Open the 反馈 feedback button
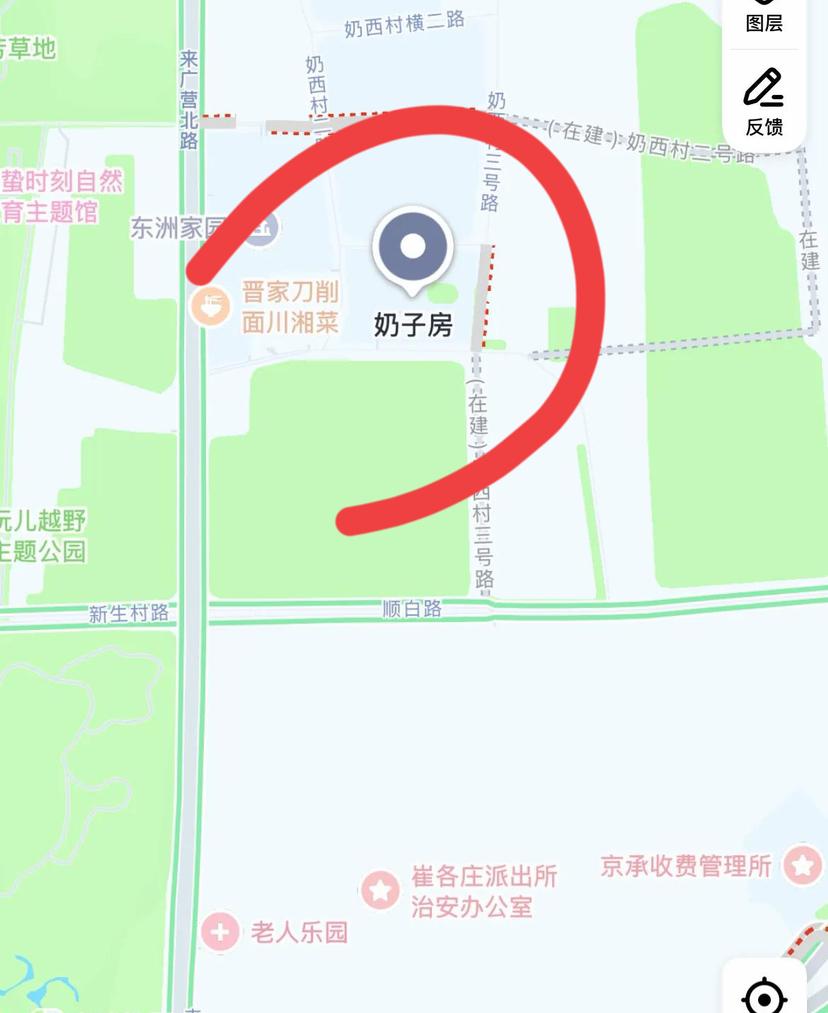Screen dimensions: 828x1013 [x=764, y=102]
